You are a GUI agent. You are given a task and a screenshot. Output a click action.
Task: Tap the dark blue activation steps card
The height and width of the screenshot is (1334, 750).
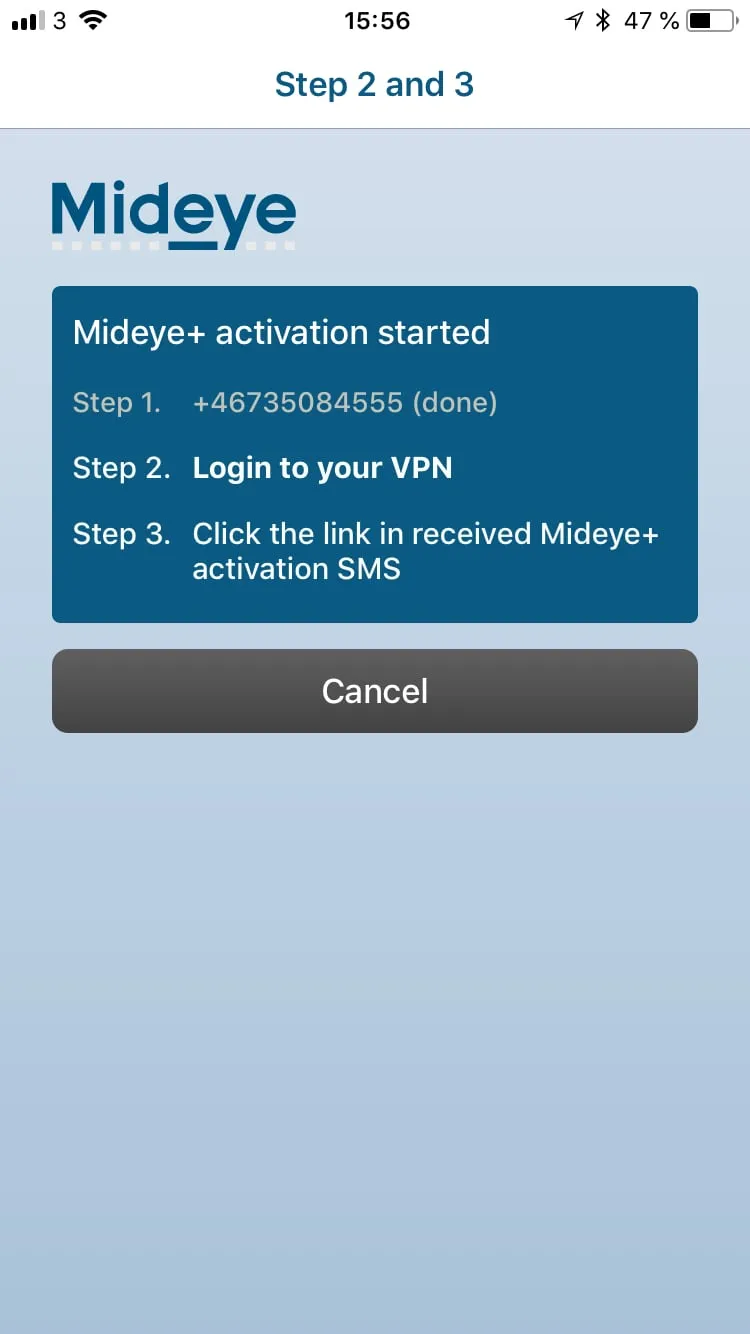tap(374, 455)
